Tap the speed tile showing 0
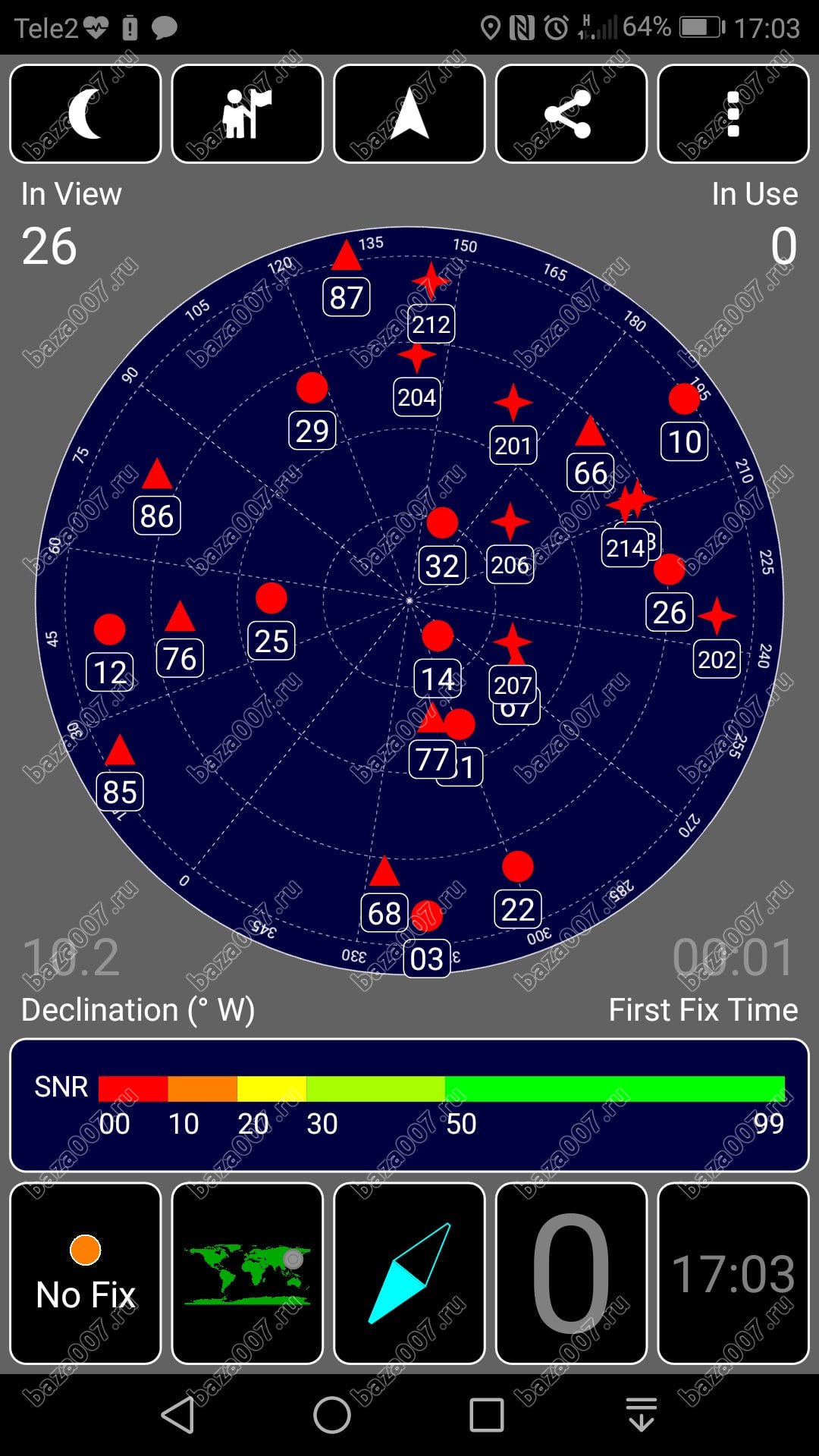 click(x=571, y=1273)
